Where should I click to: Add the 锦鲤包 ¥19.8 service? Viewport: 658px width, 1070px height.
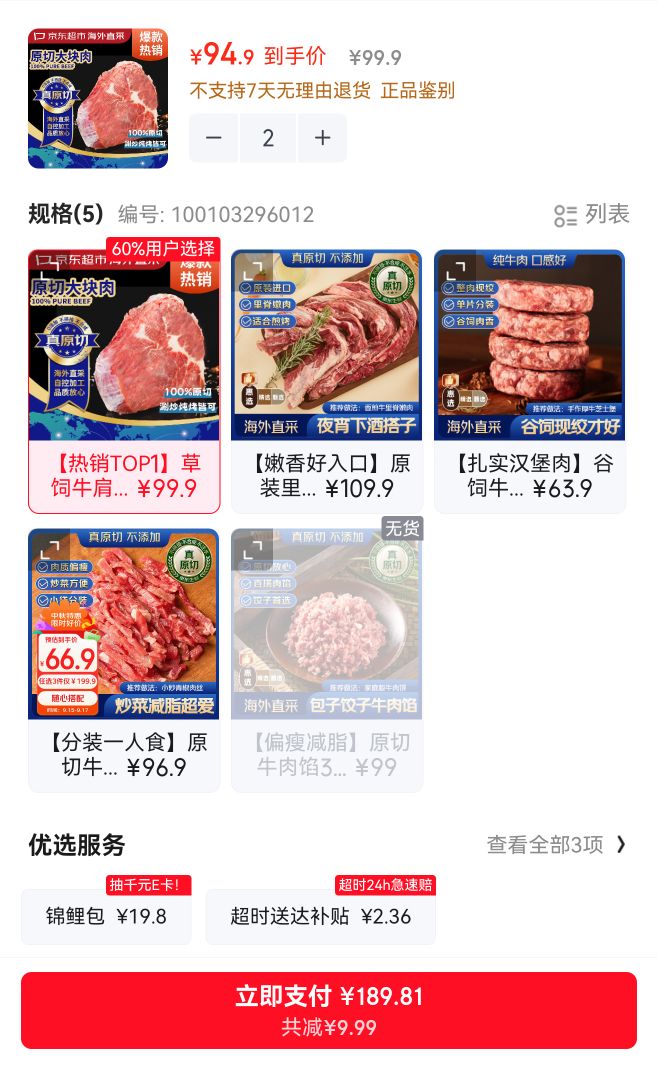[x=106, y=916]
